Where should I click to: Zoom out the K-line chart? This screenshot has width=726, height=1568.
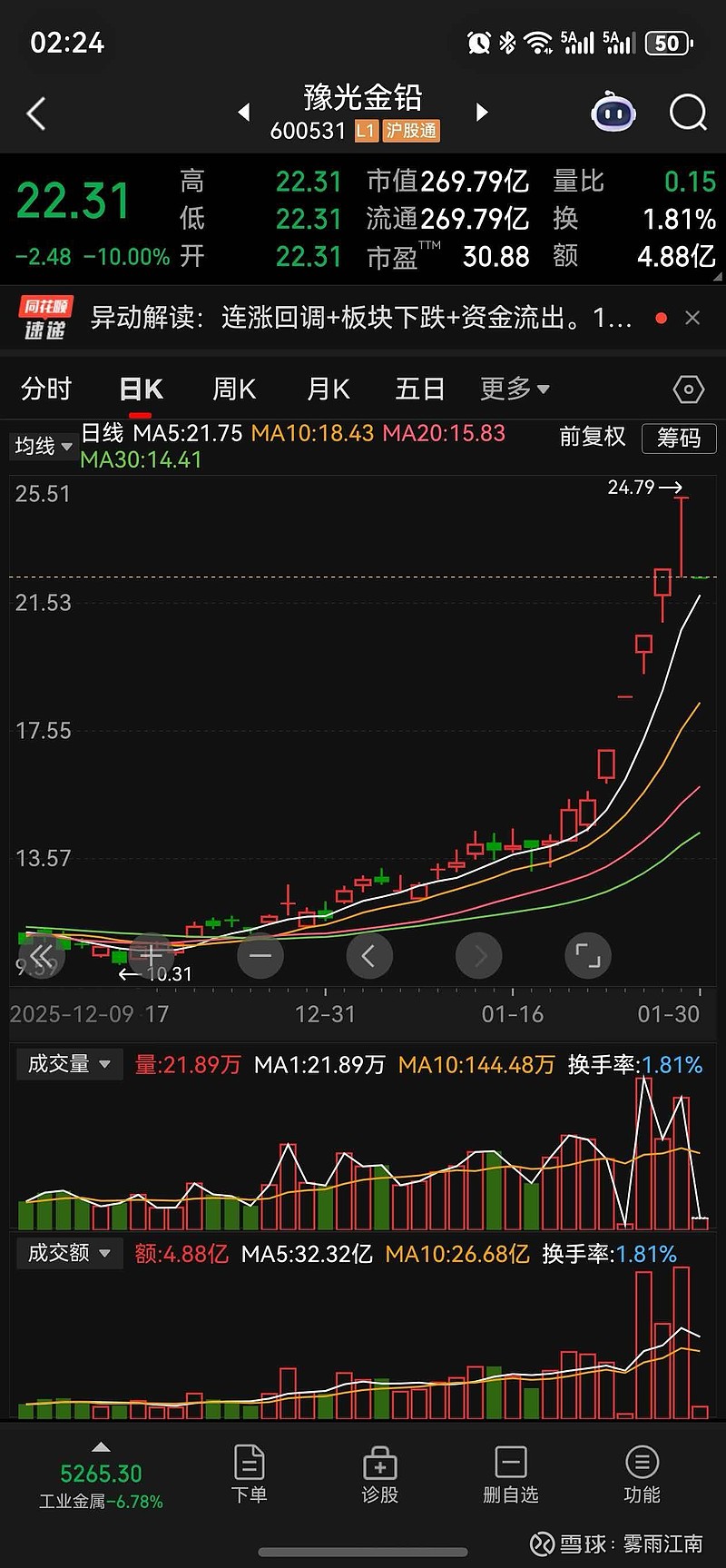pyautogui.click(x=260, y=955)
